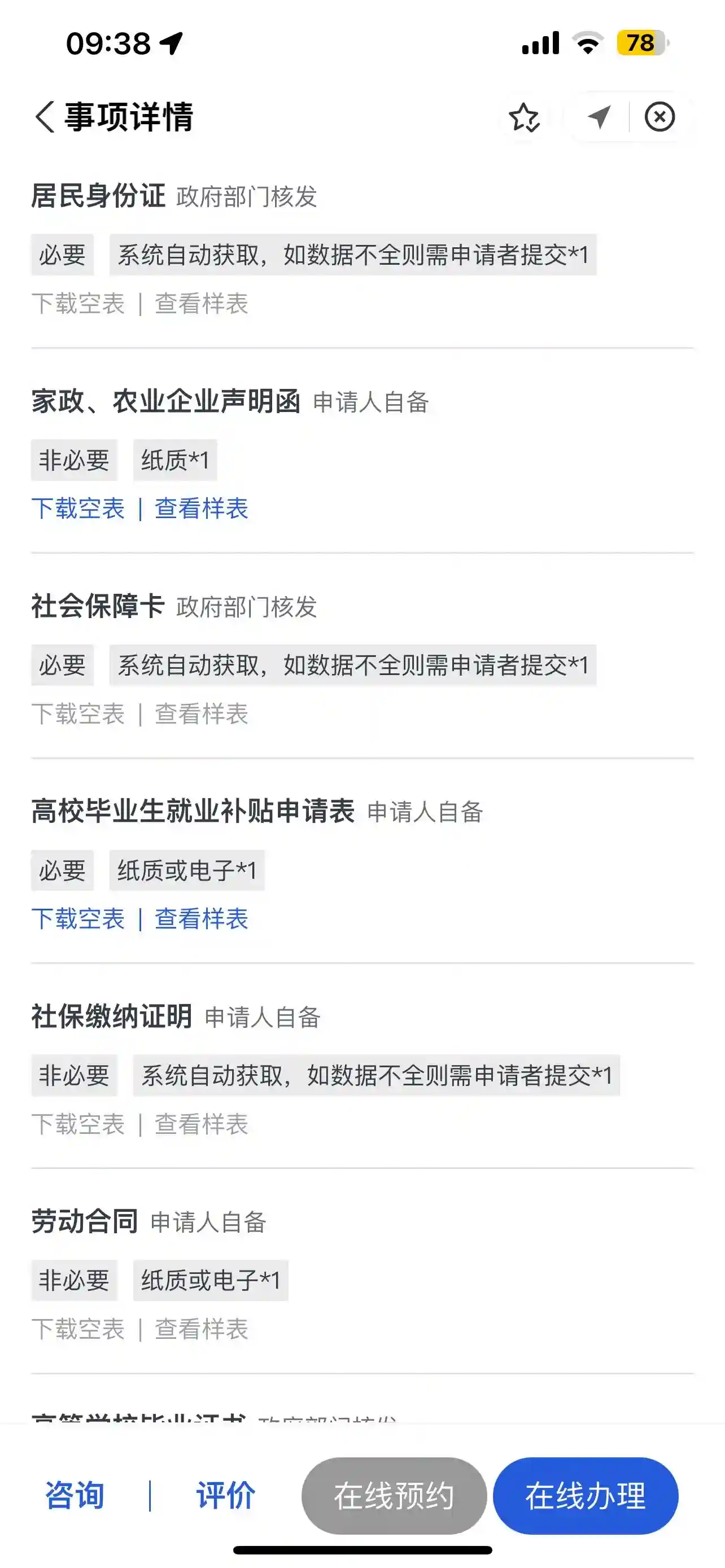725x1568 pixels.
Task: Open 咨询 at the bottom bar
Action: click(75, 1496)
